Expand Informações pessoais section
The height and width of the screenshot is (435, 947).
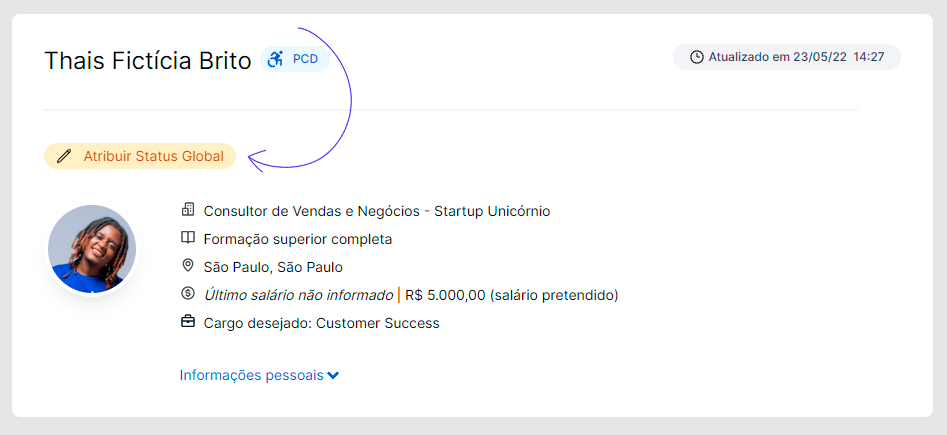pos(259,375)
